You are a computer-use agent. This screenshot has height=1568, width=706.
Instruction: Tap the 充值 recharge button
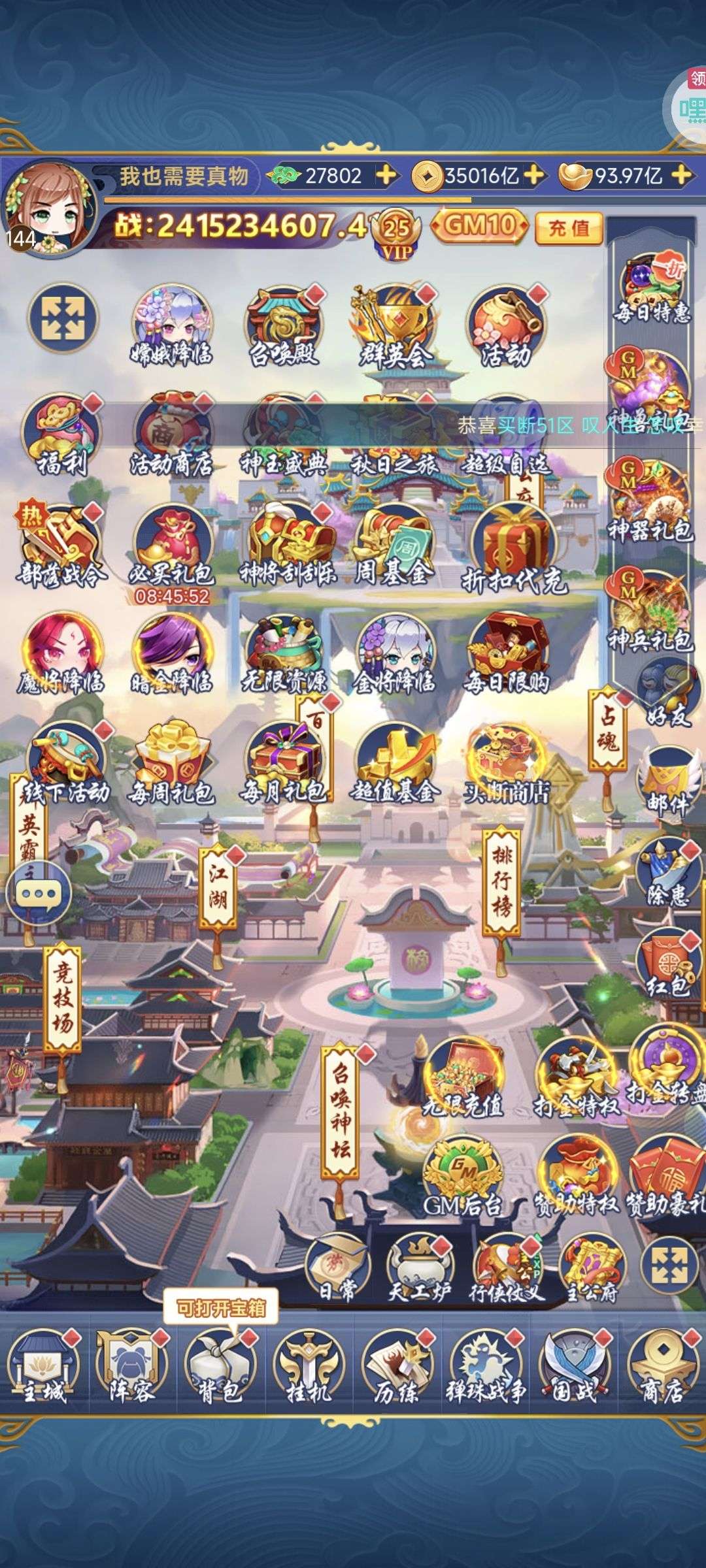569,227
